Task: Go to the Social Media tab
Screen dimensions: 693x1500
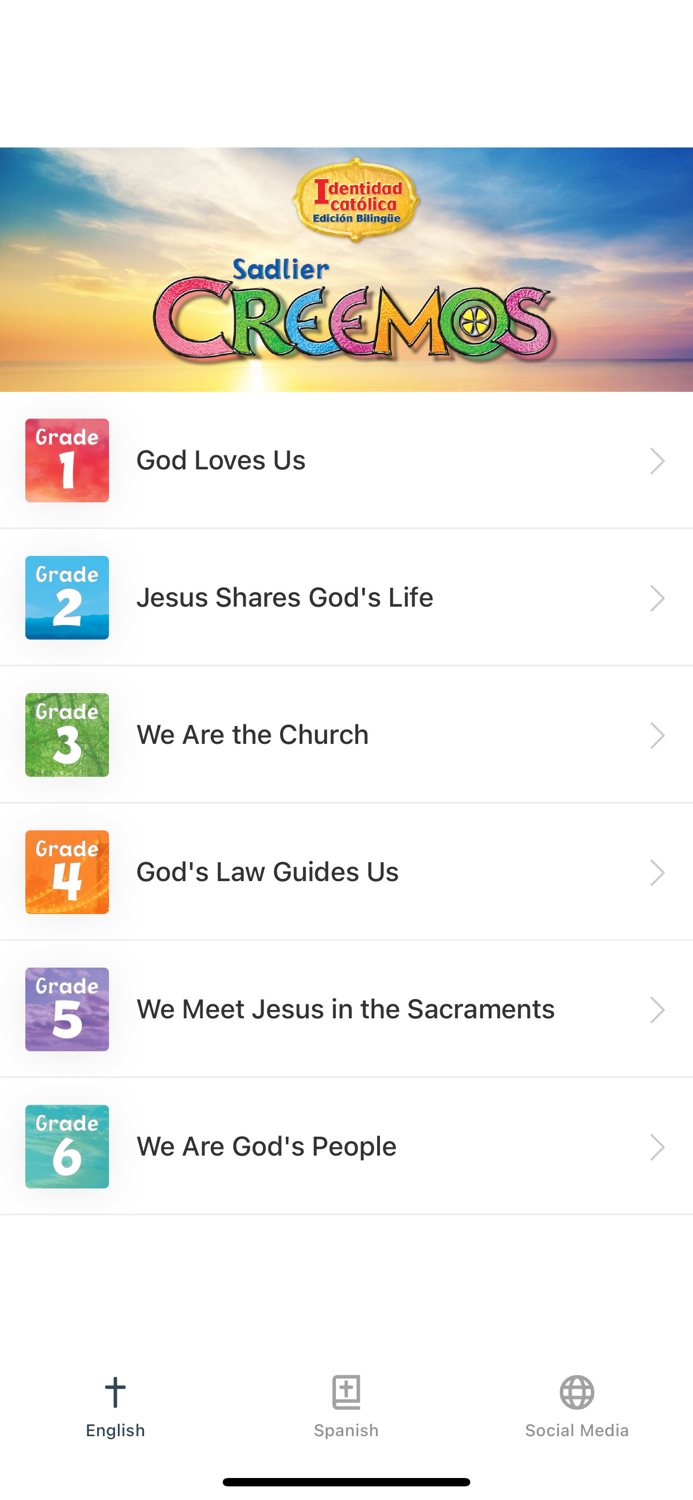Action: [x=577, y=1405]
